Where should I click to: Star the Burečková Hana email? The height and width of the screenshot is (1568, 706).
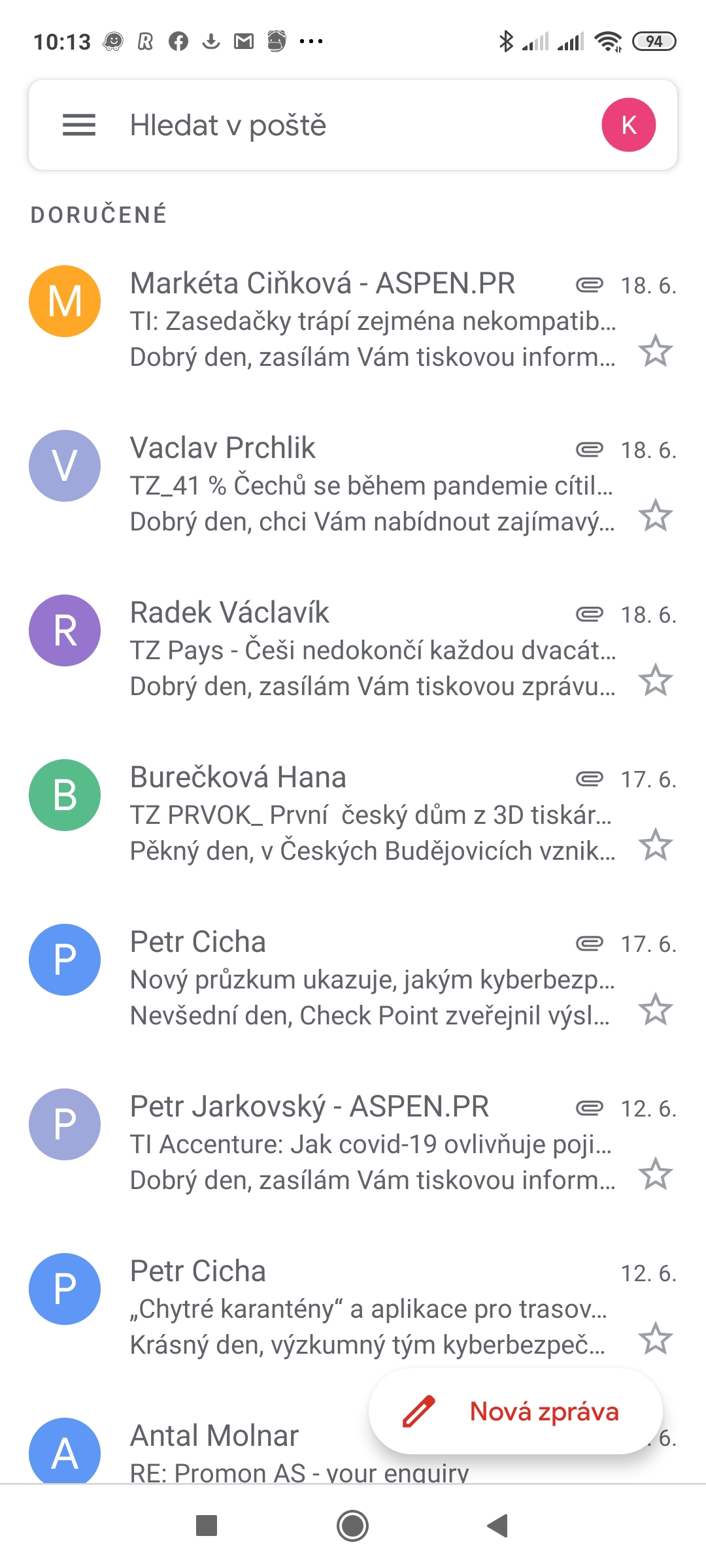point(655,845)
